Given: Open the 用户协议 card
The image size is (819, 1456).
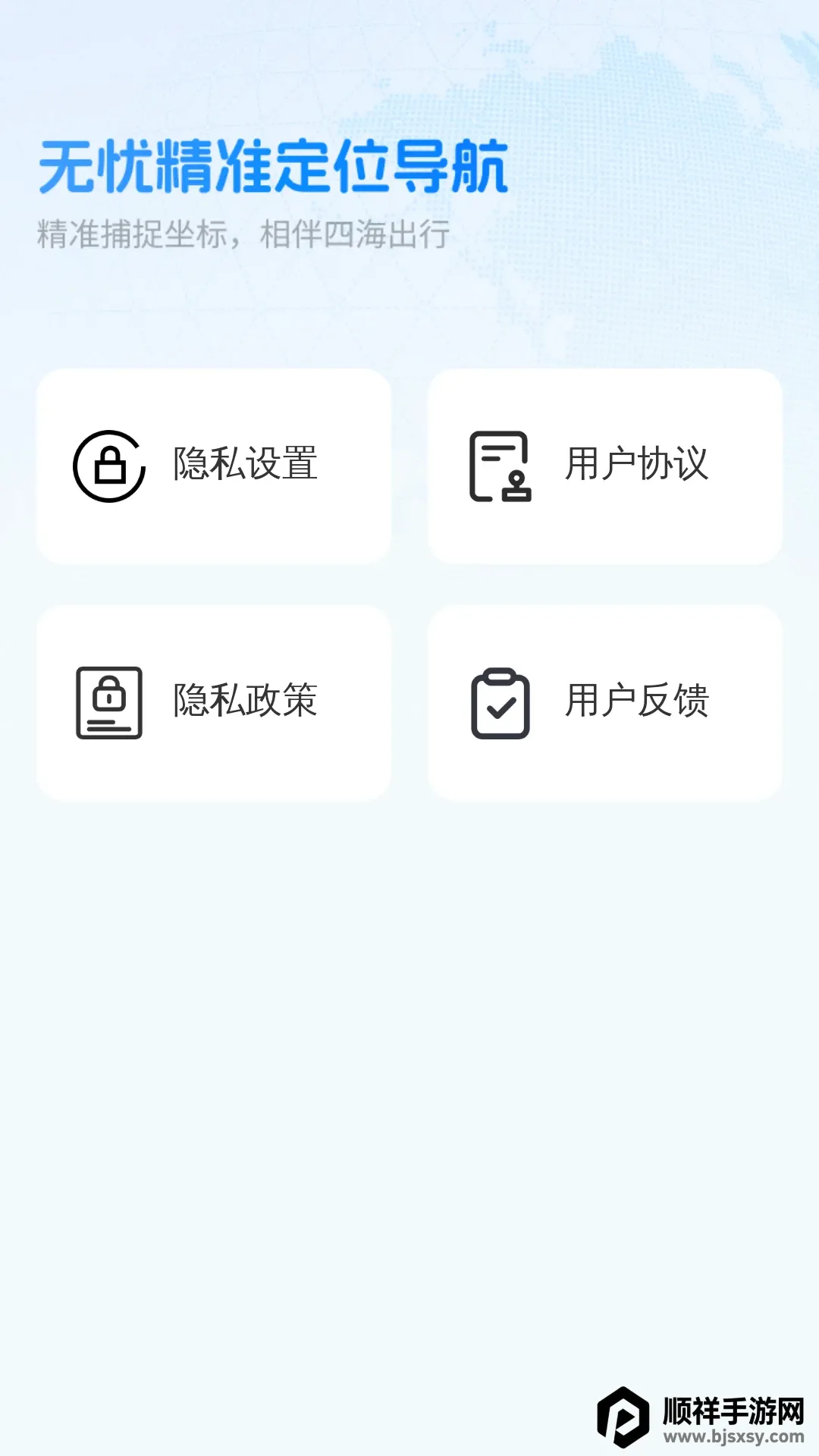Looking at the screenshot, I should coord(605,466).
